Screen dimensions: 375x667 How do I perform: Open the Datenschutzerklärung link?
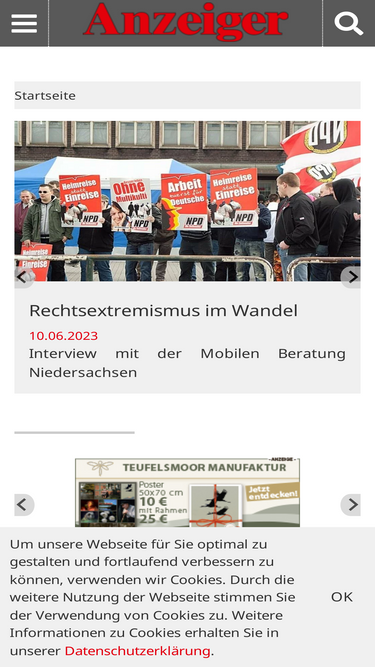pos(137,651)
